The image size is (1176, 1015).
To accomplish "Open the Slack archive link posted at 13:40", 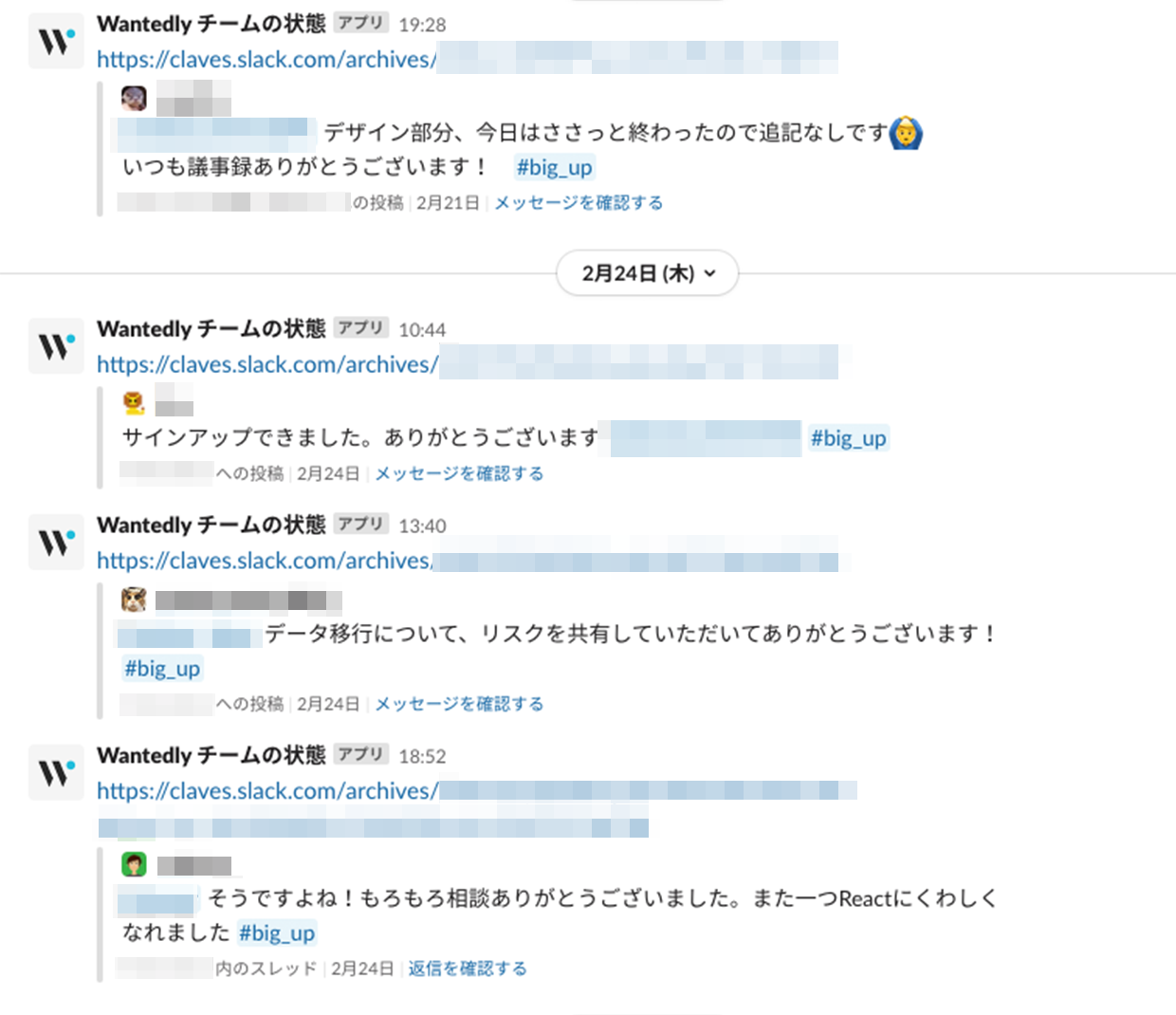I will click(x=264, y=561).
